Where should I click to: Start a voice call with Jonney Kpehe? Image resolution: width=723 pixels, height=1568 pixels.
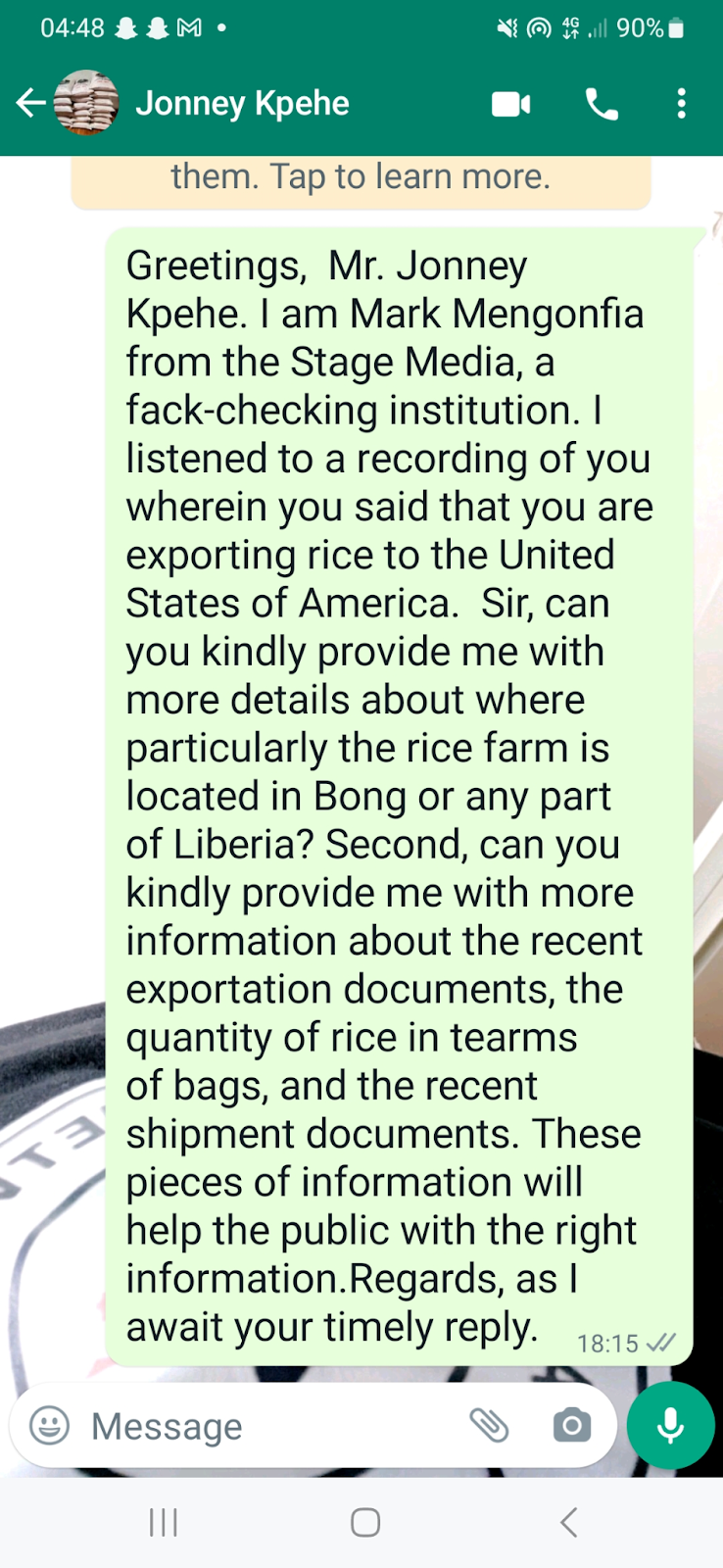coord(602,104)
